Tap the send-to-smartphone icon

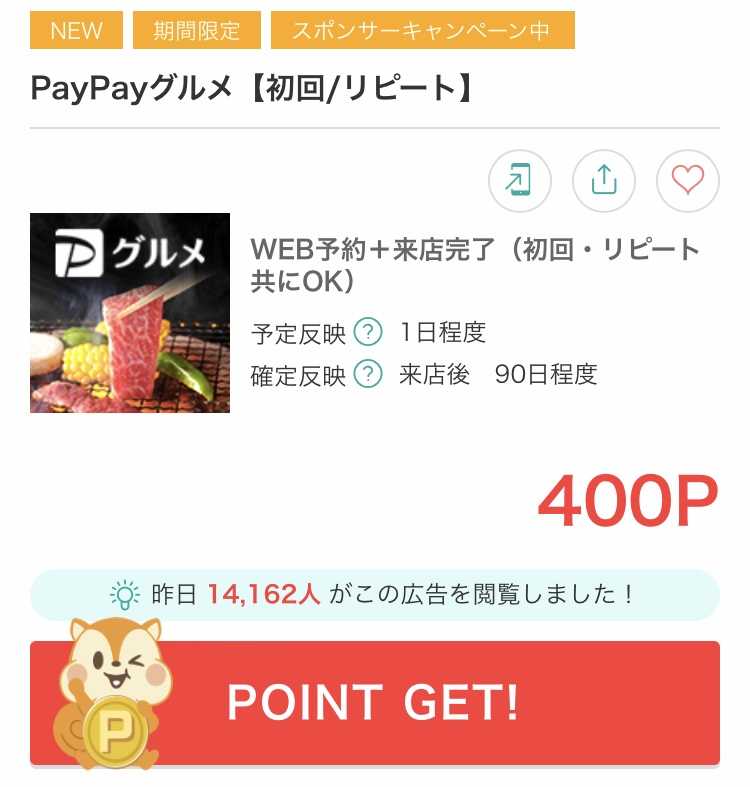pyautogui.click(x=519, y=180)
